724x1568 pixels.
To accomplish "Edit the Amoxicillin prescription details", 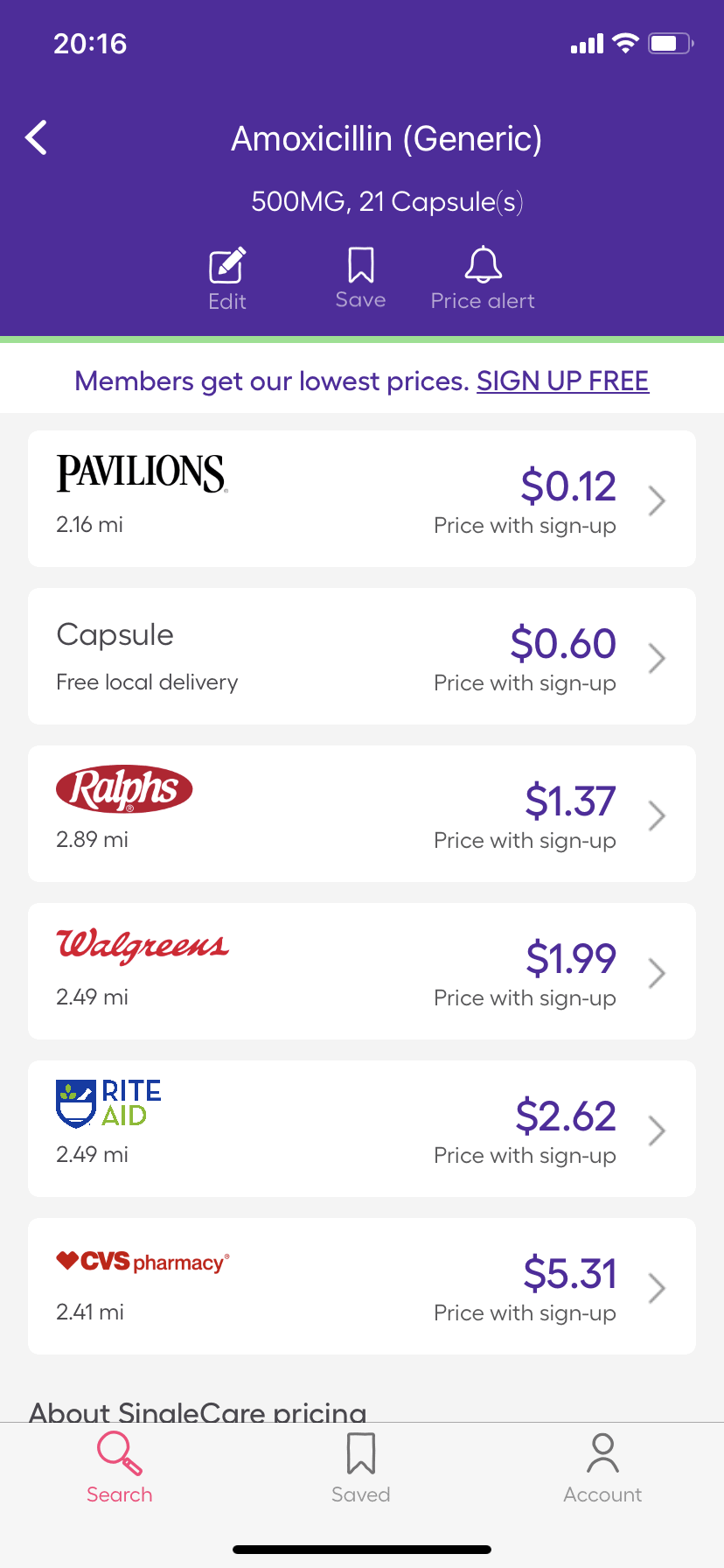I will click(227, 278).
